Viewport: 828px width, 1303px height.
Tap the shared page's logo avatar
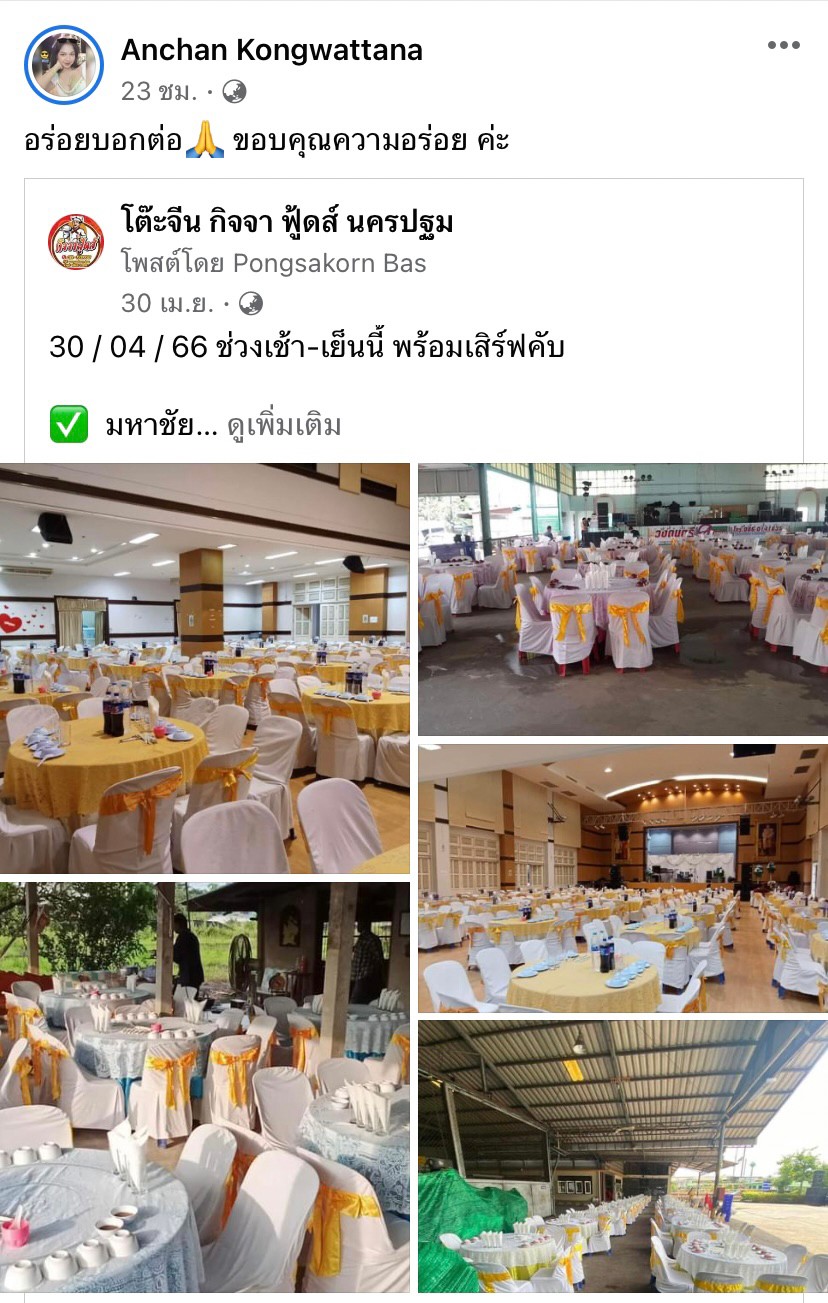point(76,242)
